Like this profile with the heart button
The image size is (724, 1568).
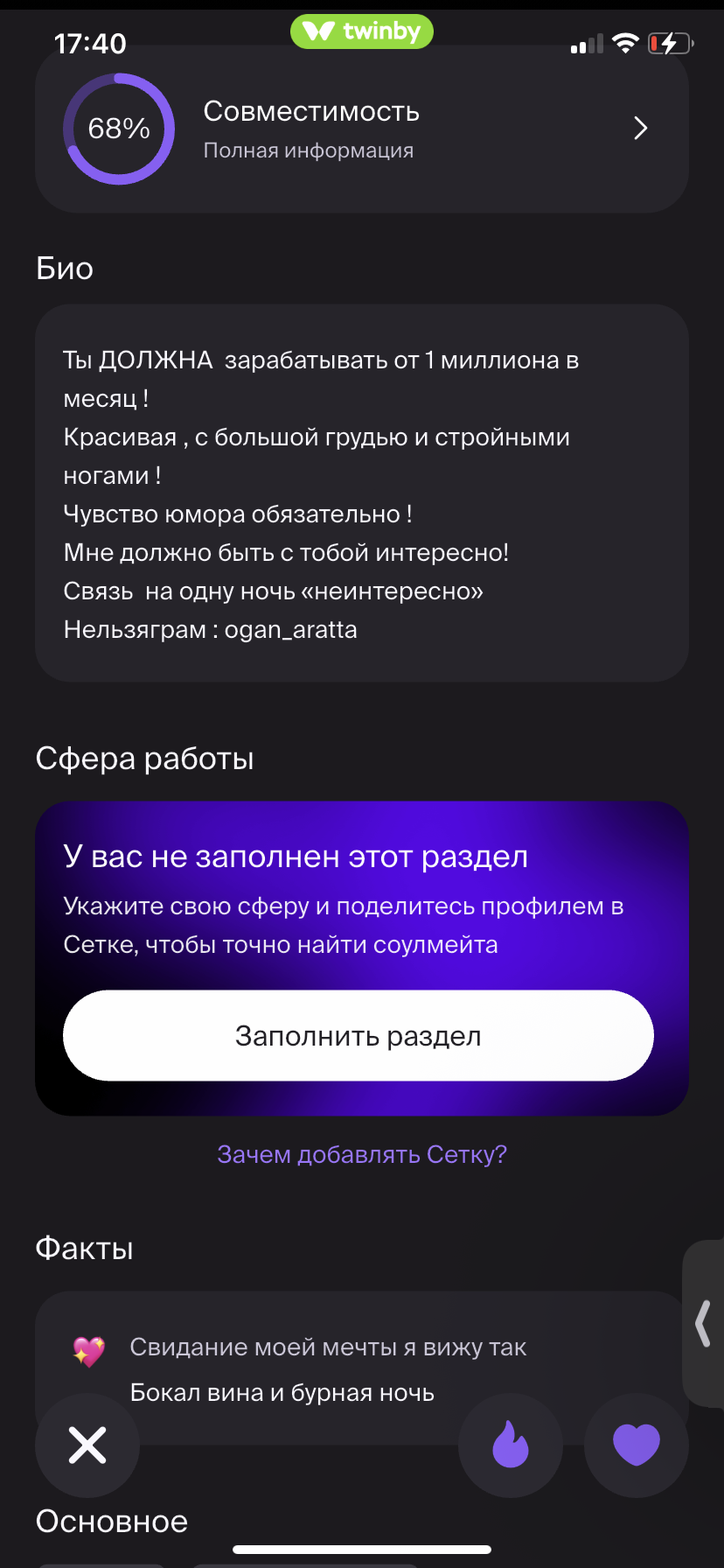click(x=636, y=1445)
